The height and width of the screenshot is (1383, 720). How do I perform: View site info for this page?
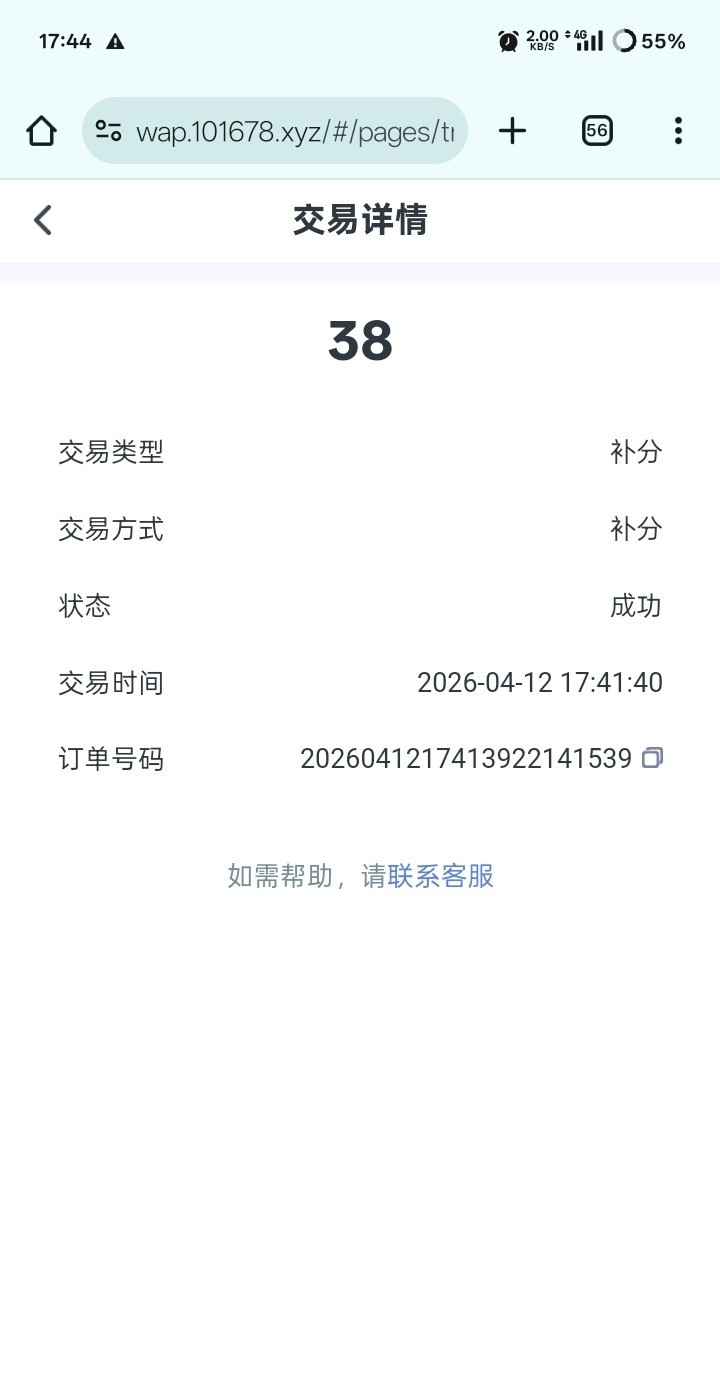click(x=108, y=131)
